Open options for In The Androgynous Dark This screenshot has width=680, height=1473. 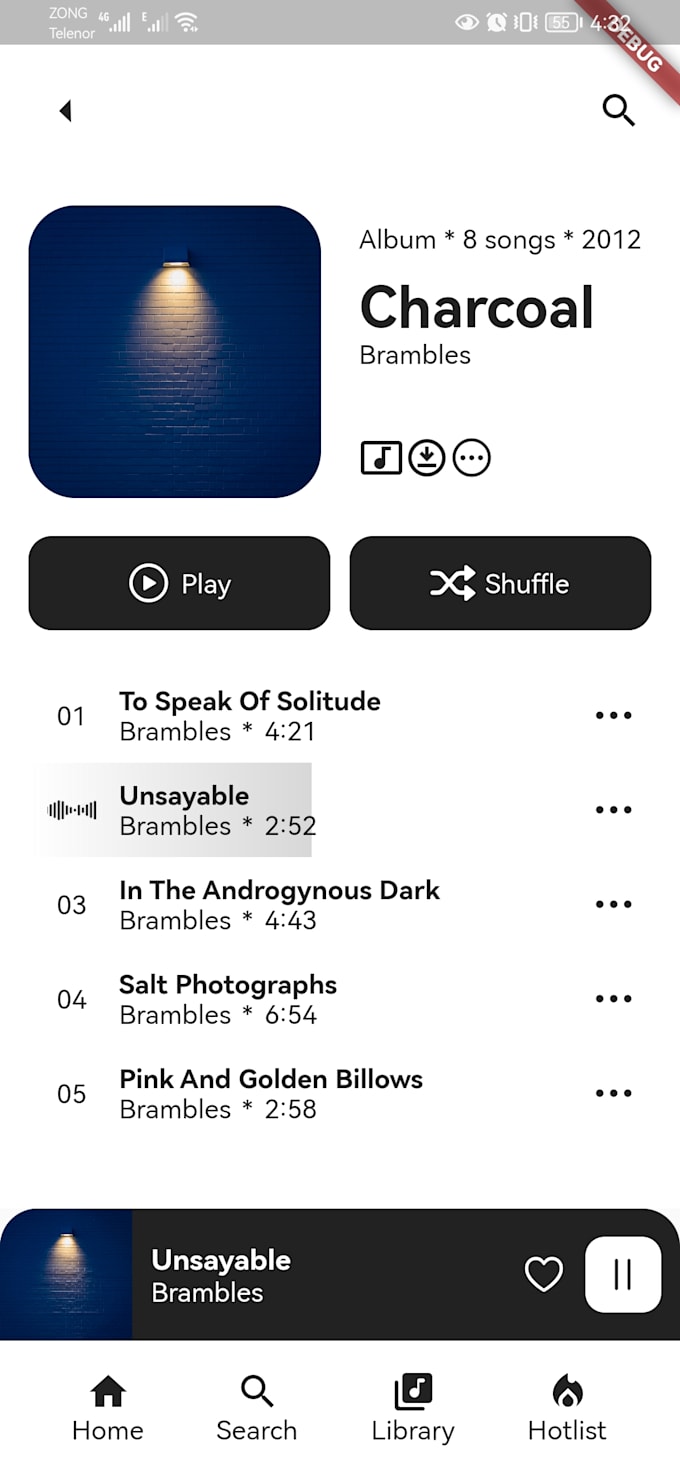pos(613,904)
